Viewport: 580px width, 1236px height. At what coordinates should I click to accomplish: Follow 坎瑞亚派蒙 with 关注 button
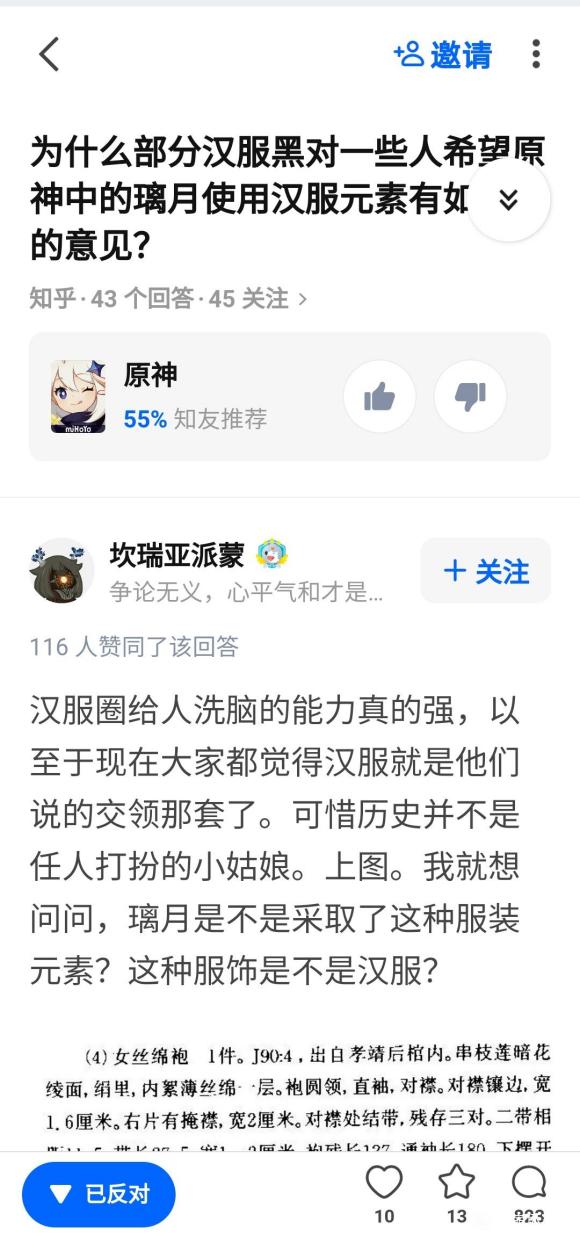pyautogui.click(x=485, y=571)
